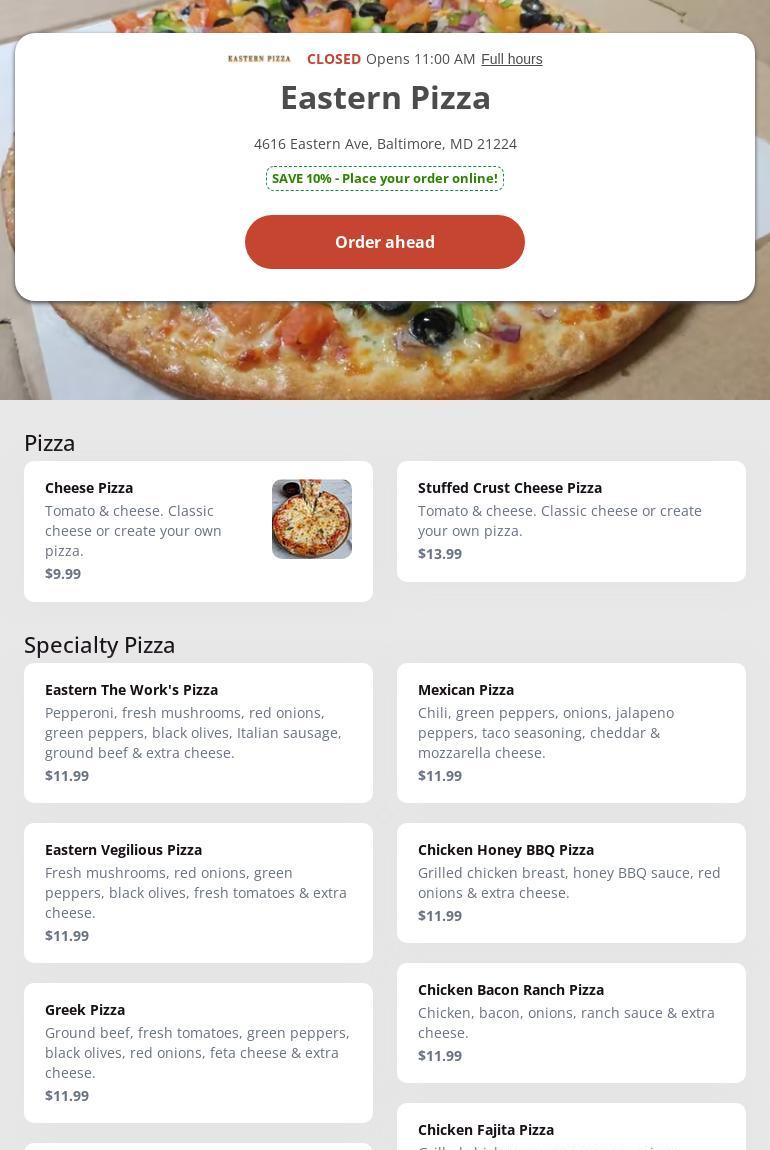The width and height of the screenshot is (770, 1150).
Task: Open the Greek Pizza card
Action: (198, 1053)
